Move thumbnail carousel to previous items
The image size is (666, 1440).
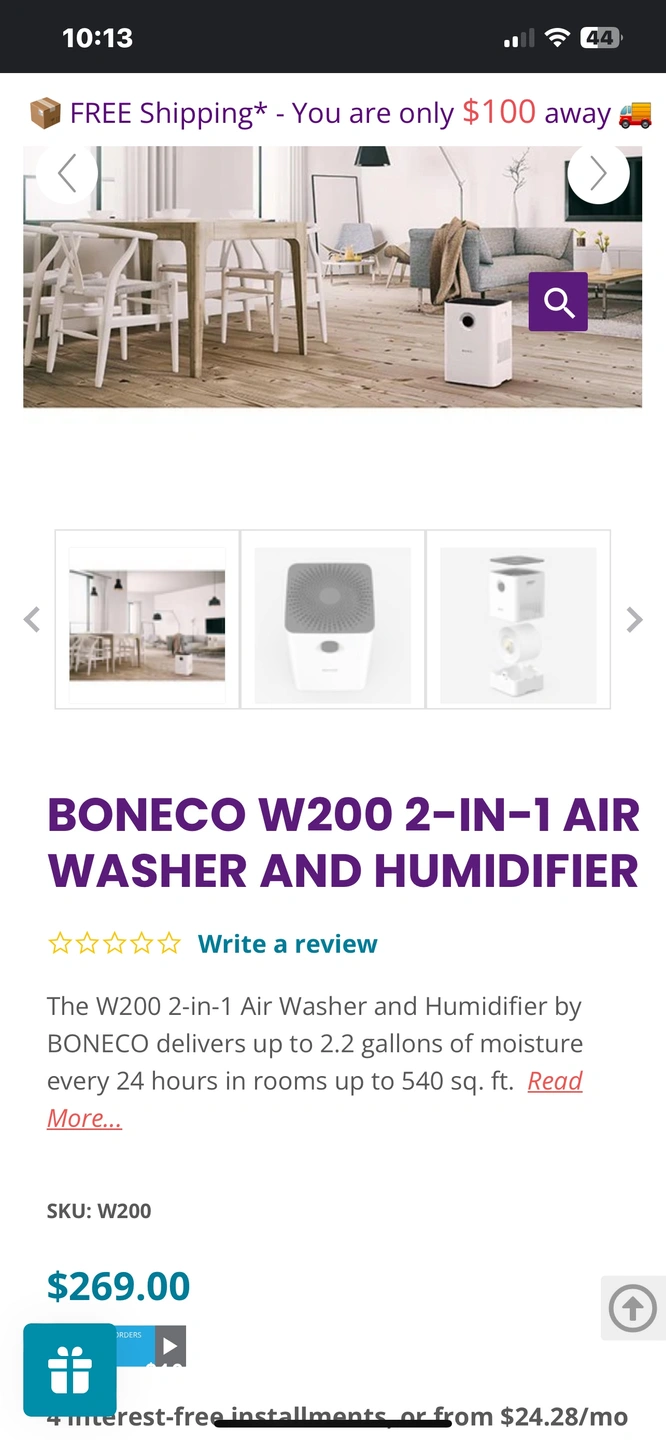click(x=32, y=620)
